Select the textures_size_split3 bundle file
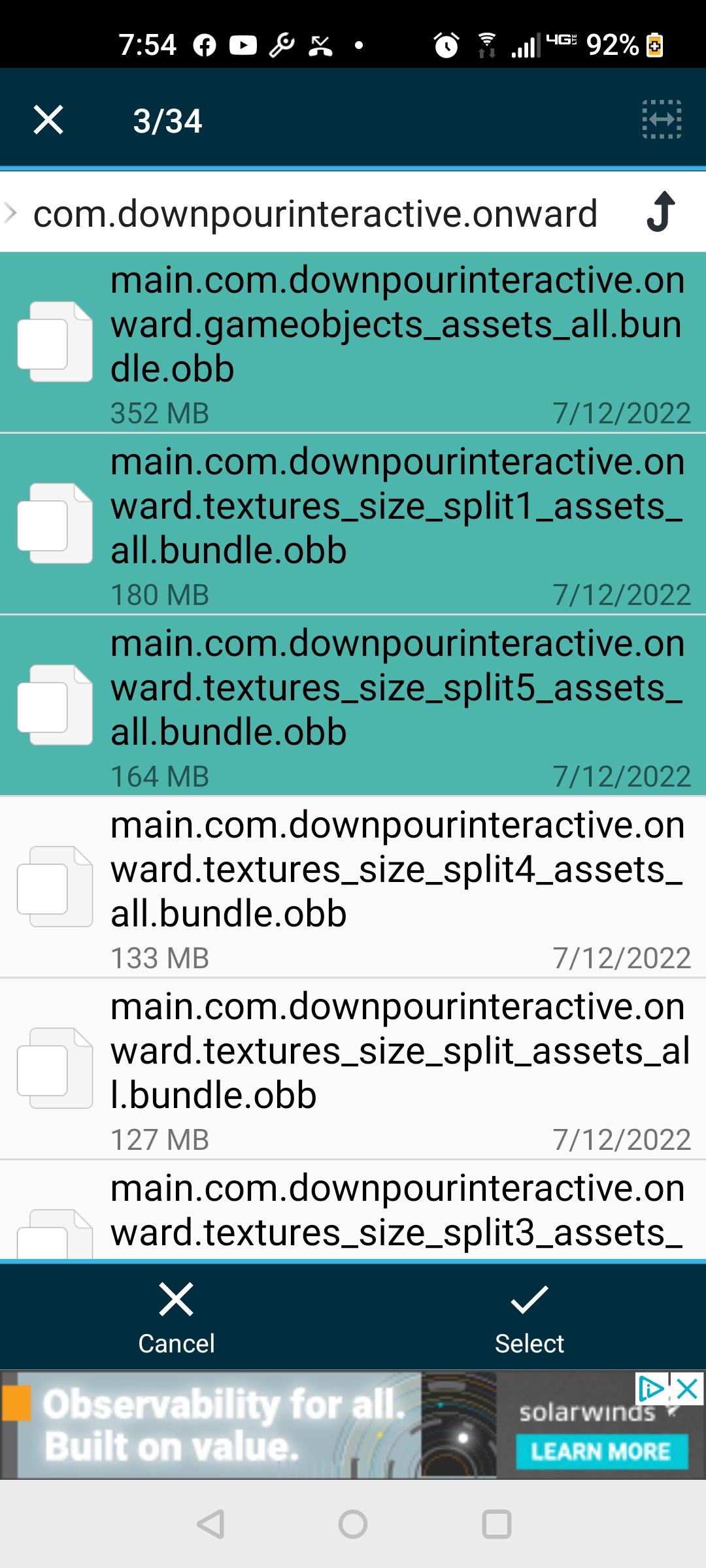Viewport: 706px width, 1568px height. (353, 1210)
